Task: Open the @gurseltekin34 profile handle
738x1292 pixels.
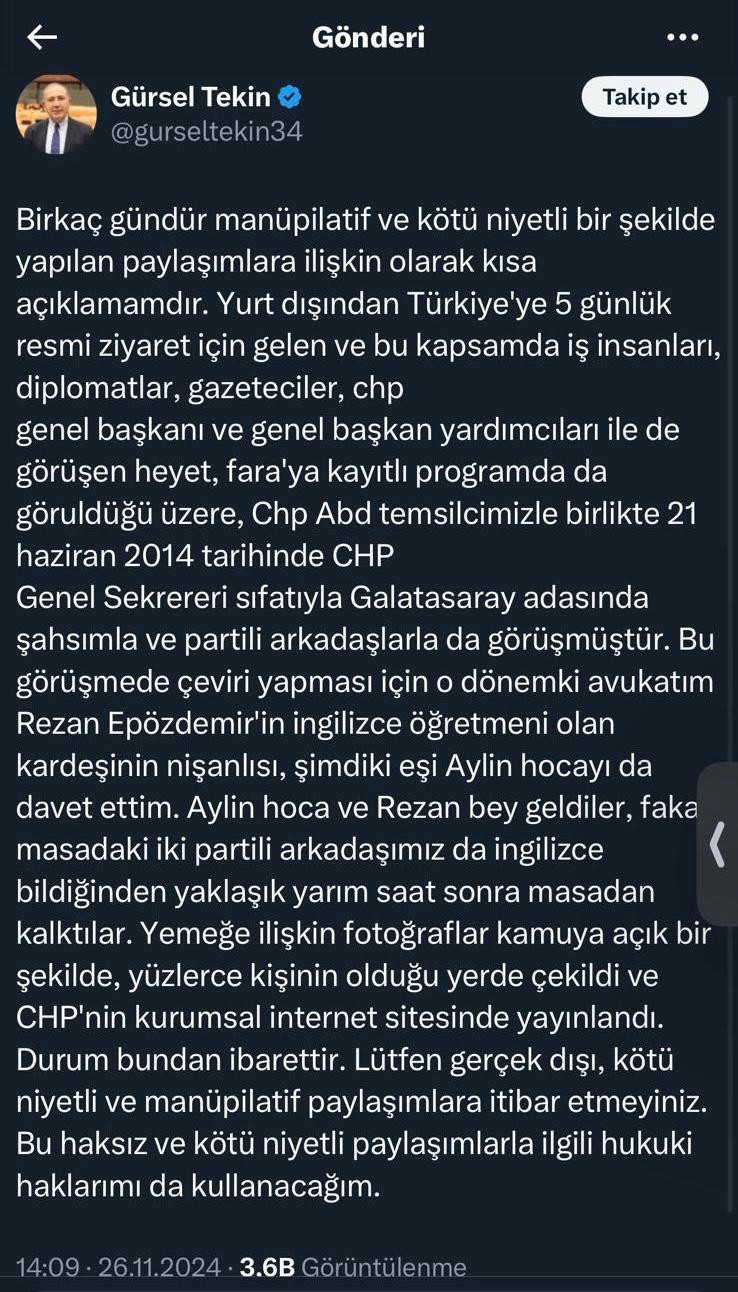Action: [206, 131]
